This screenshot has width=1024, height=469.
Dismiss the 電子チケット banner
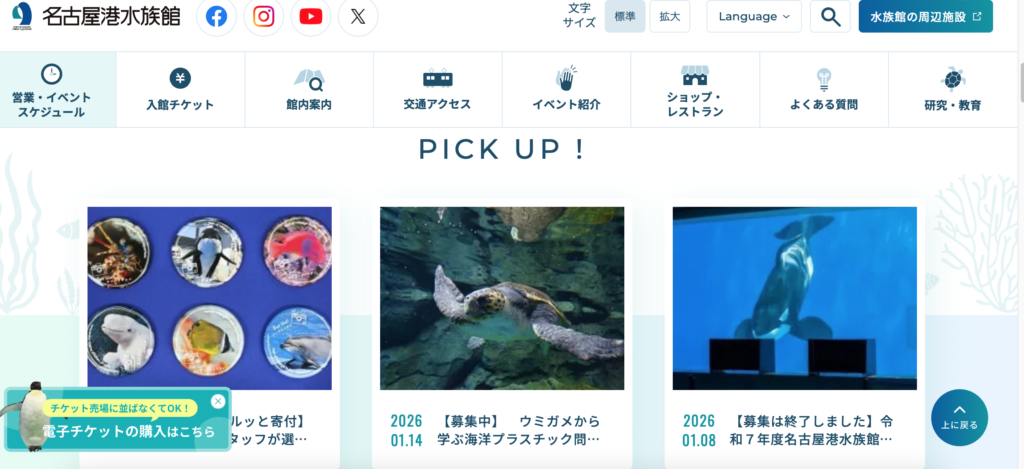pyautogui.click(x=218, y=402)
